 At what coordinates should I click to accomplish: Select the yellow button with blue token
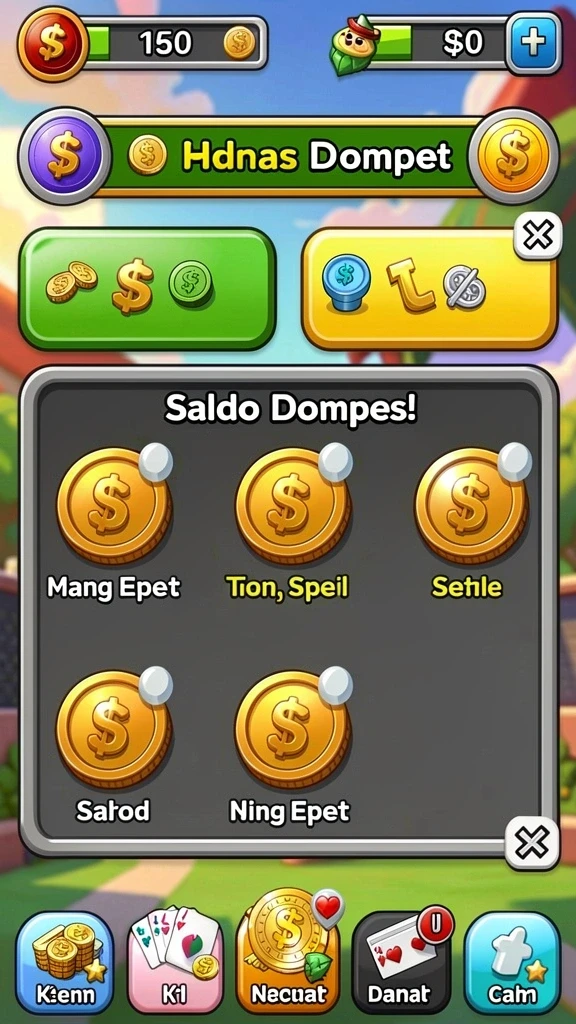coord(429,288)
